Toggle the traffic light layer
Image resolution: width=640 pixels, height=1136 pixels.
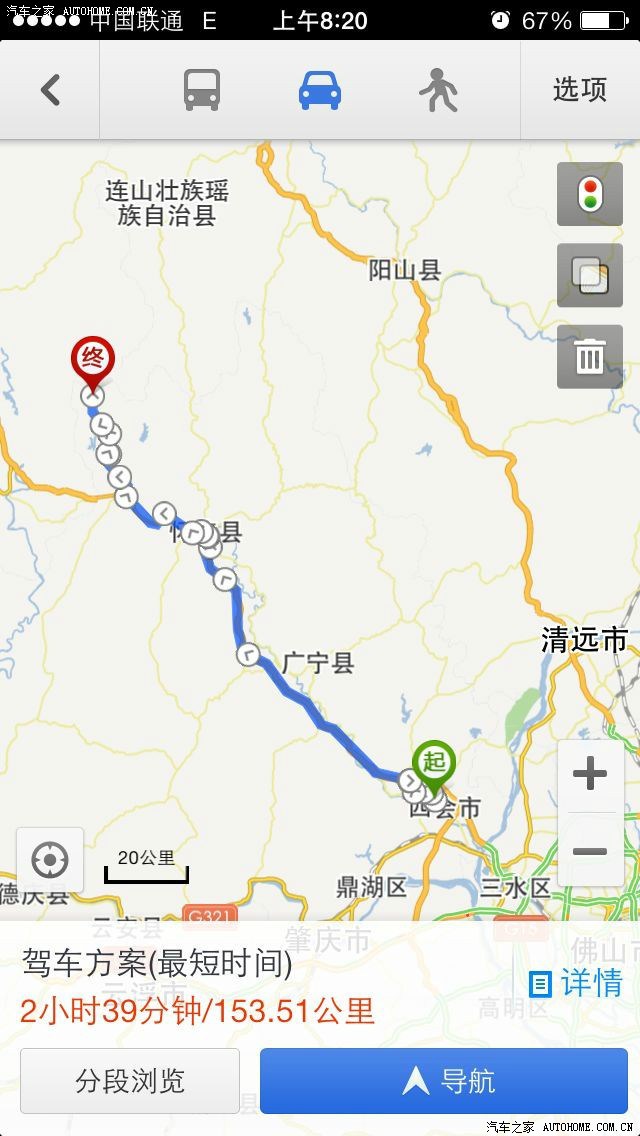coord(589,193)
